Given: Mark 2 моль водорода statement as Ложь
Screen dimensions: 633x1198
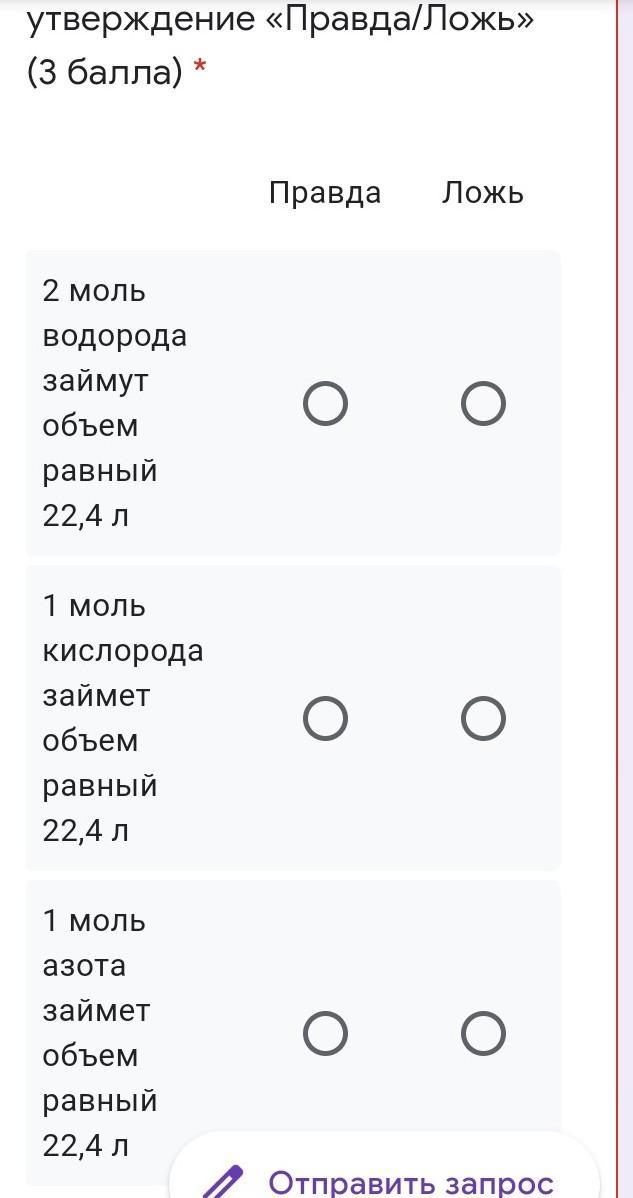Looking at the screenshot, I should coord(483,403).
